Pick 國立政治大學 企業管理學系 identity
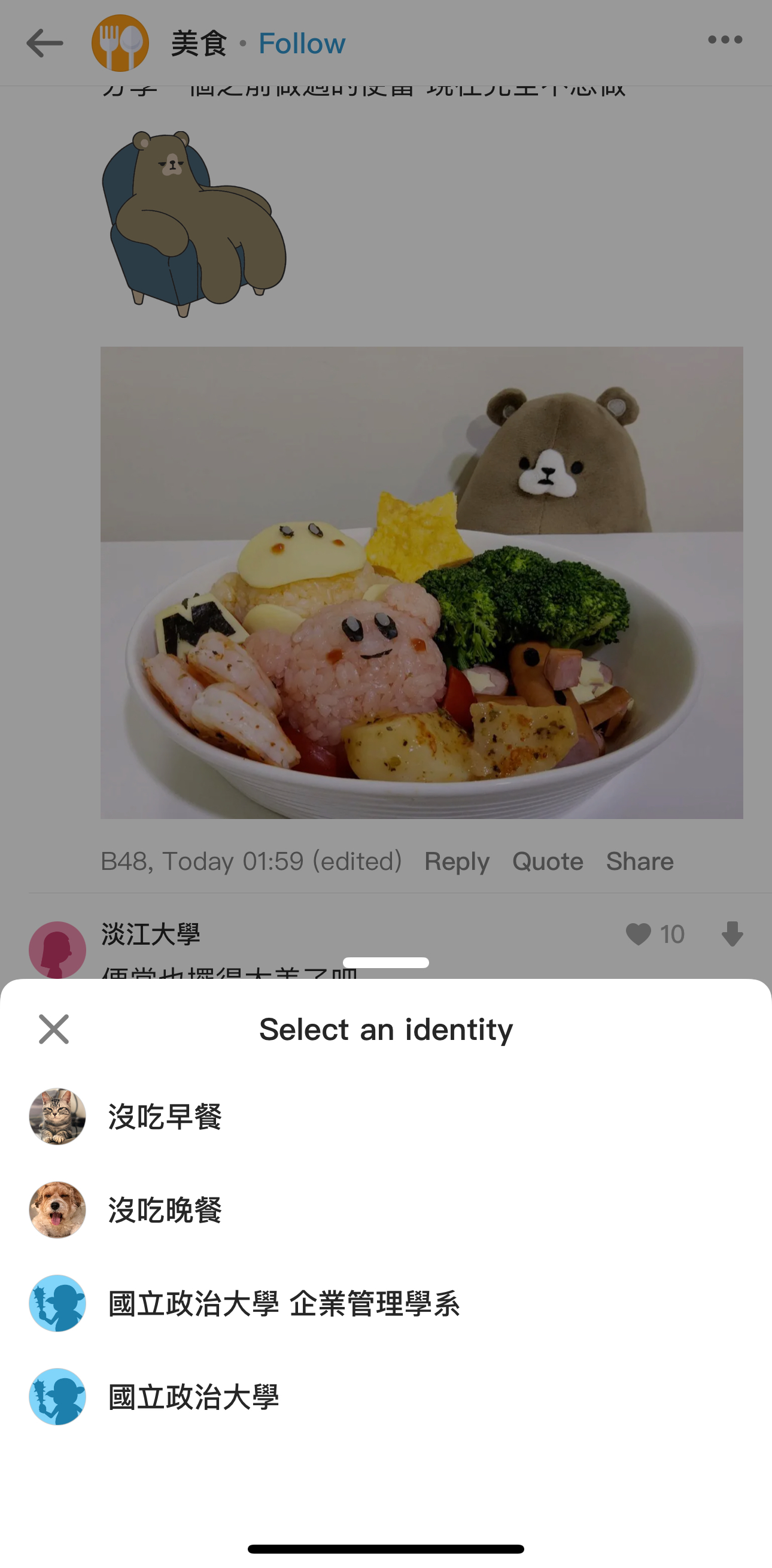The height and width of the screenshot is (1568, 772). pos(284,1303)
